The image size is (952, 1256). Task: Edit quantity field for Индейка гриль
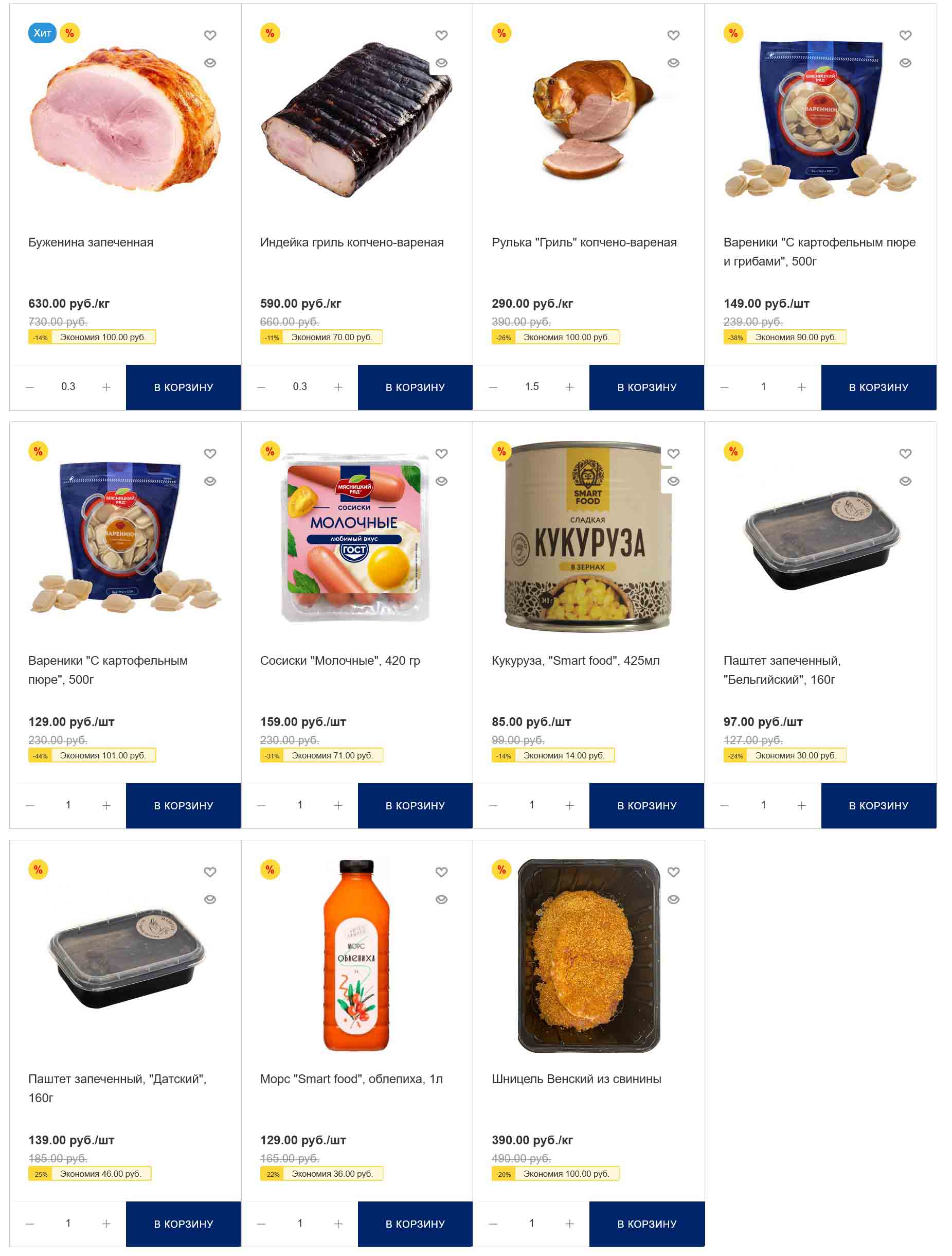[300, 387]
